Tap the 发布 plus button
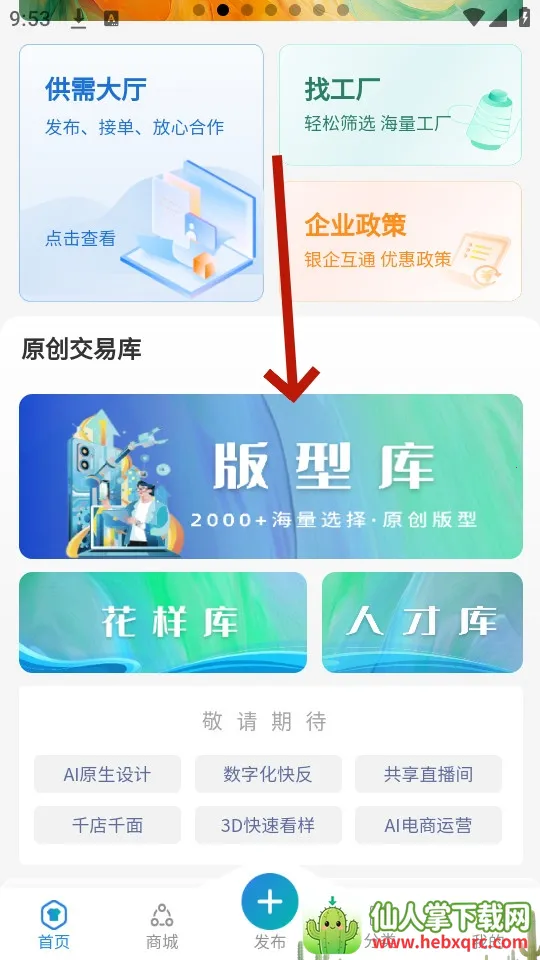 coord(270,902)
